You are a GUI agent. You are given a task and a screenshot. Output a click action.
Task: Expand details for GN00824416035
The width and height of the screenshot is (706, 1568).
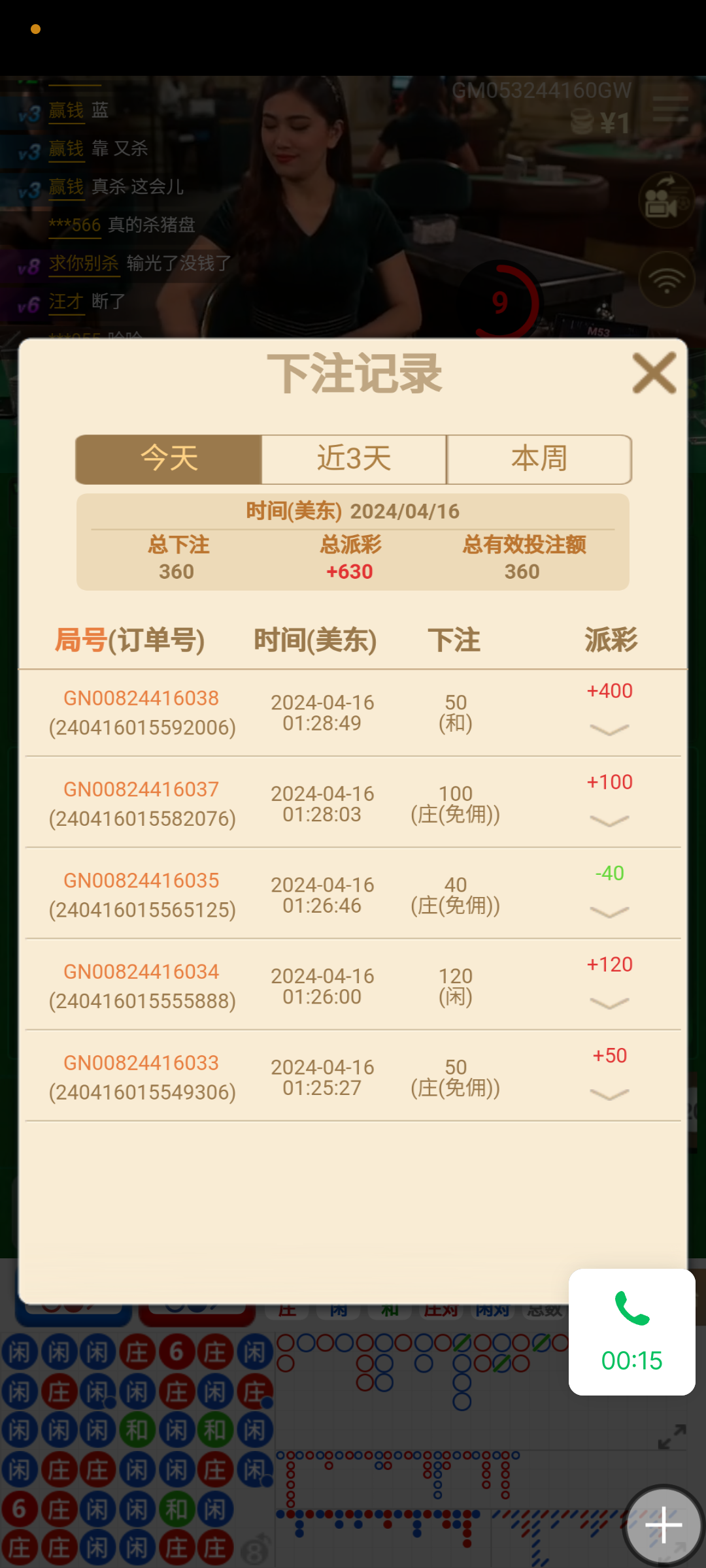tap(609, 912)
